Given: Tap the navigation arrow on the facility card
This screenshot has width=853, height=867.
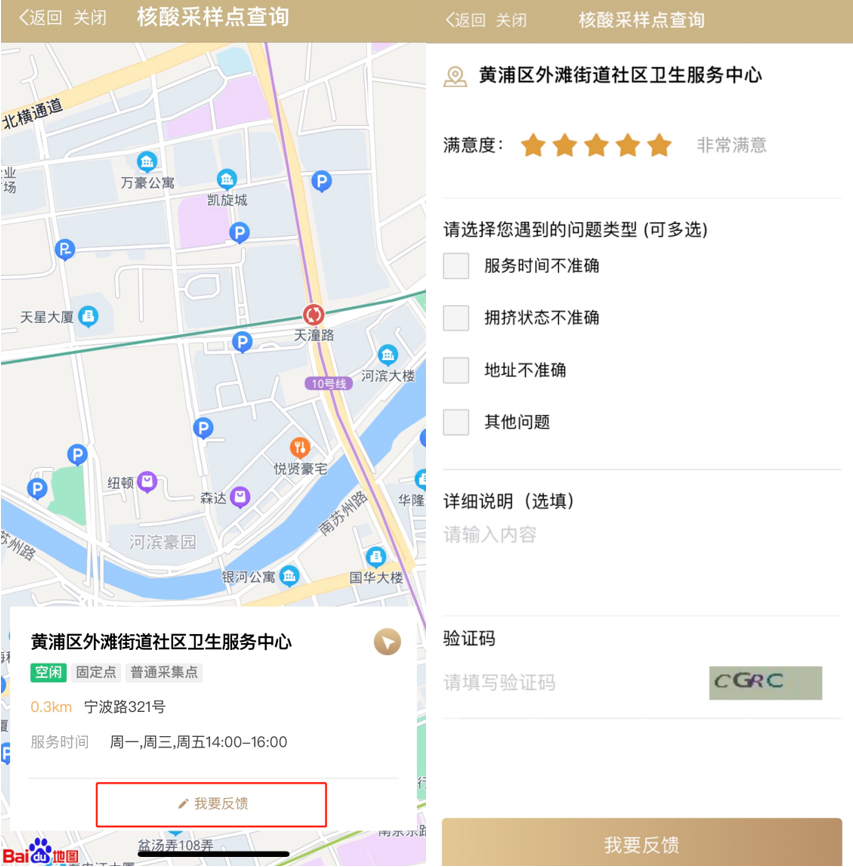Looking at the screenshot, I should coord(388,641).
